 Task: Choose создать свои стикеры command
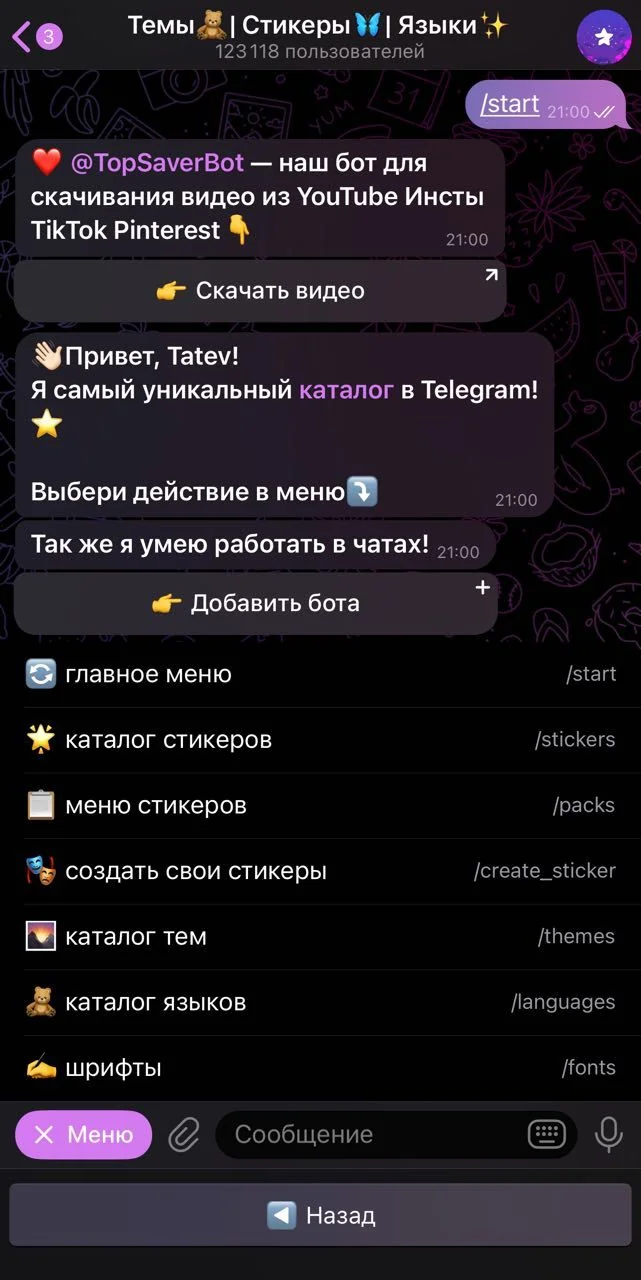320,871
